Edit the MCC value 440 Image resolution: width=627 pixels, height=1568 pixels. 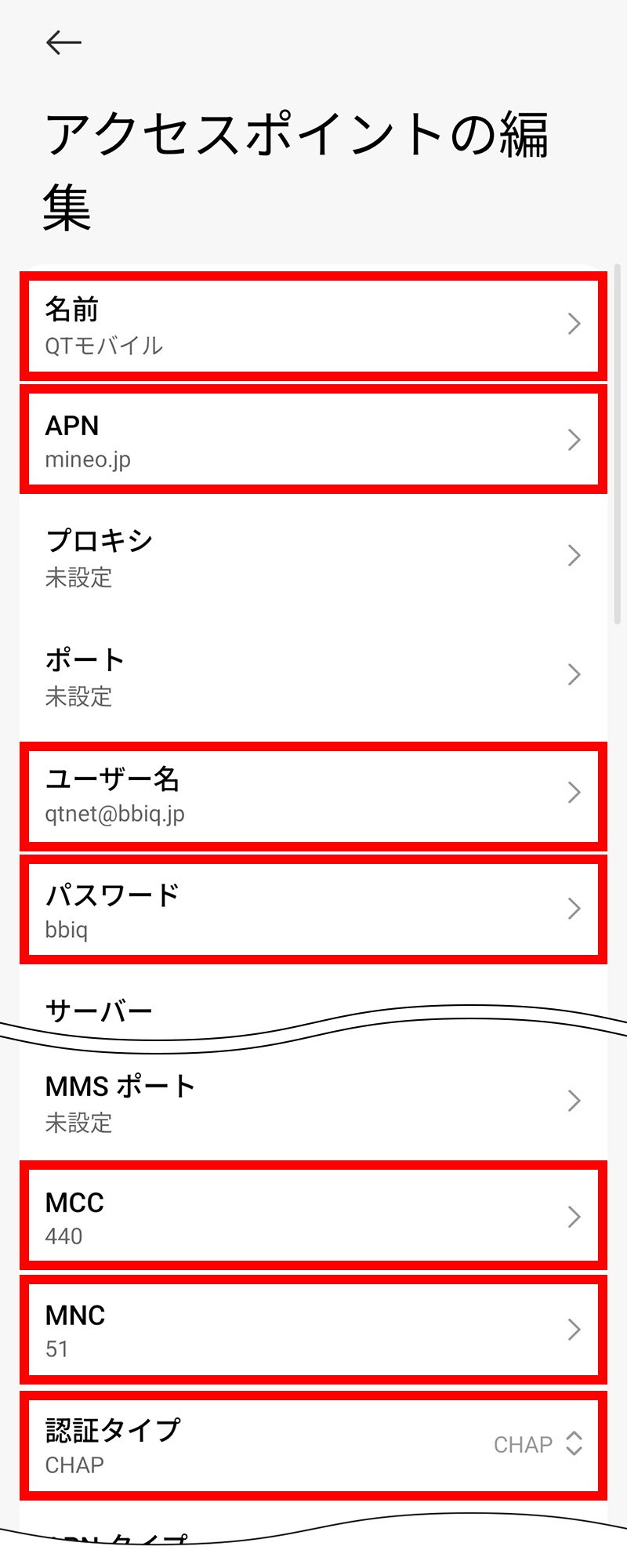coord(313,1217)
